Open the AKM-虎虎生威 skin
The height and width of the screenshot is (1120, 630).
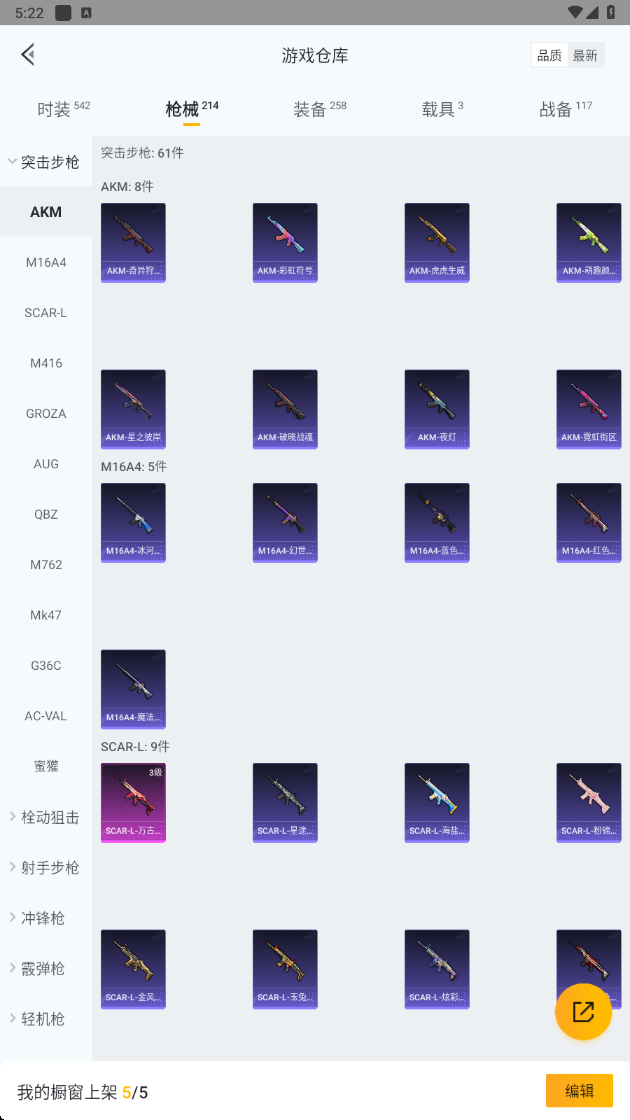tap(437, 243)
